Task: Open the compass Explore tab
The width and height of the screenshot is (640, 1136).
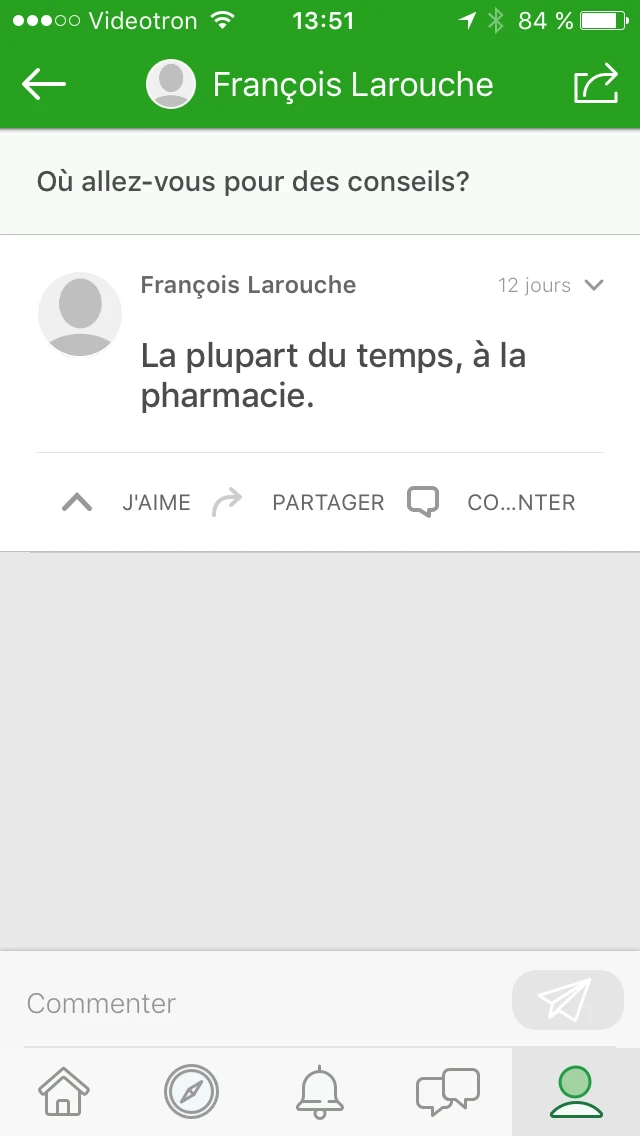Action: coord(191,1091)
